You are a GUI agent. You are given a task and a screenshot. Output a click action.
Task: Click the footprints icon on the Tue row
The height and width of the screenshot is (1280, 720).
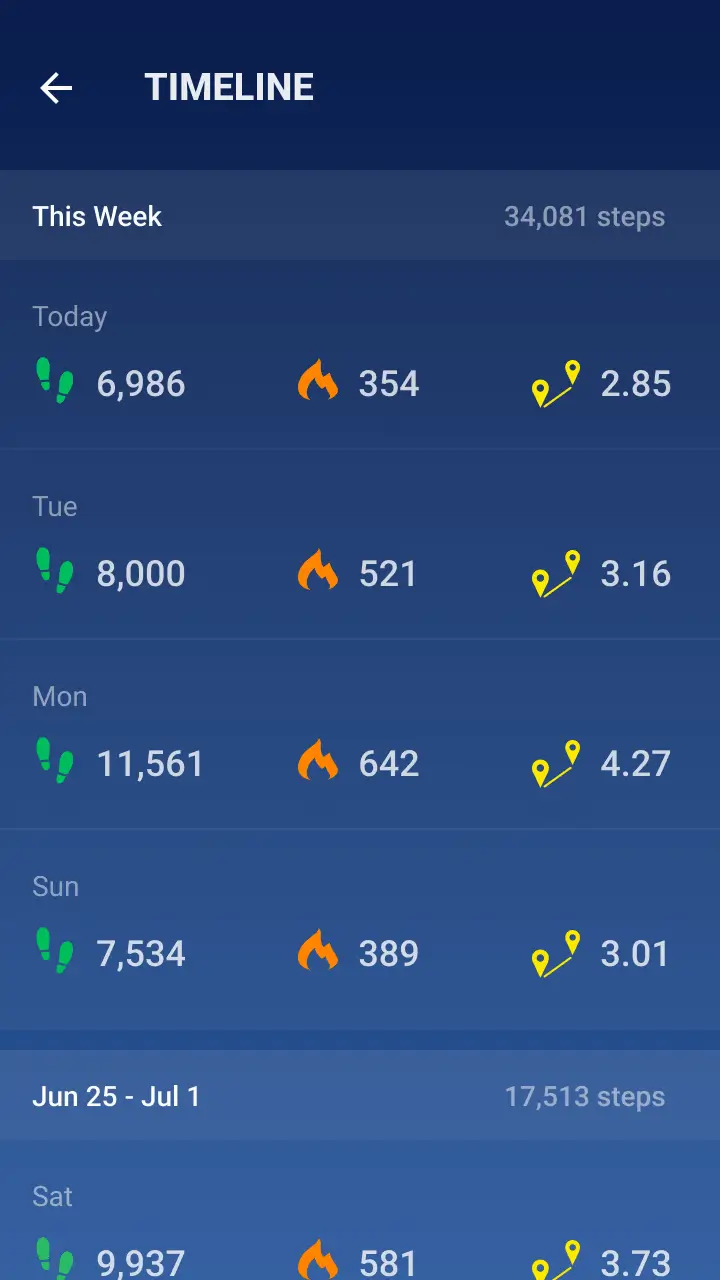pyautogui.click(x=55, y=573)
